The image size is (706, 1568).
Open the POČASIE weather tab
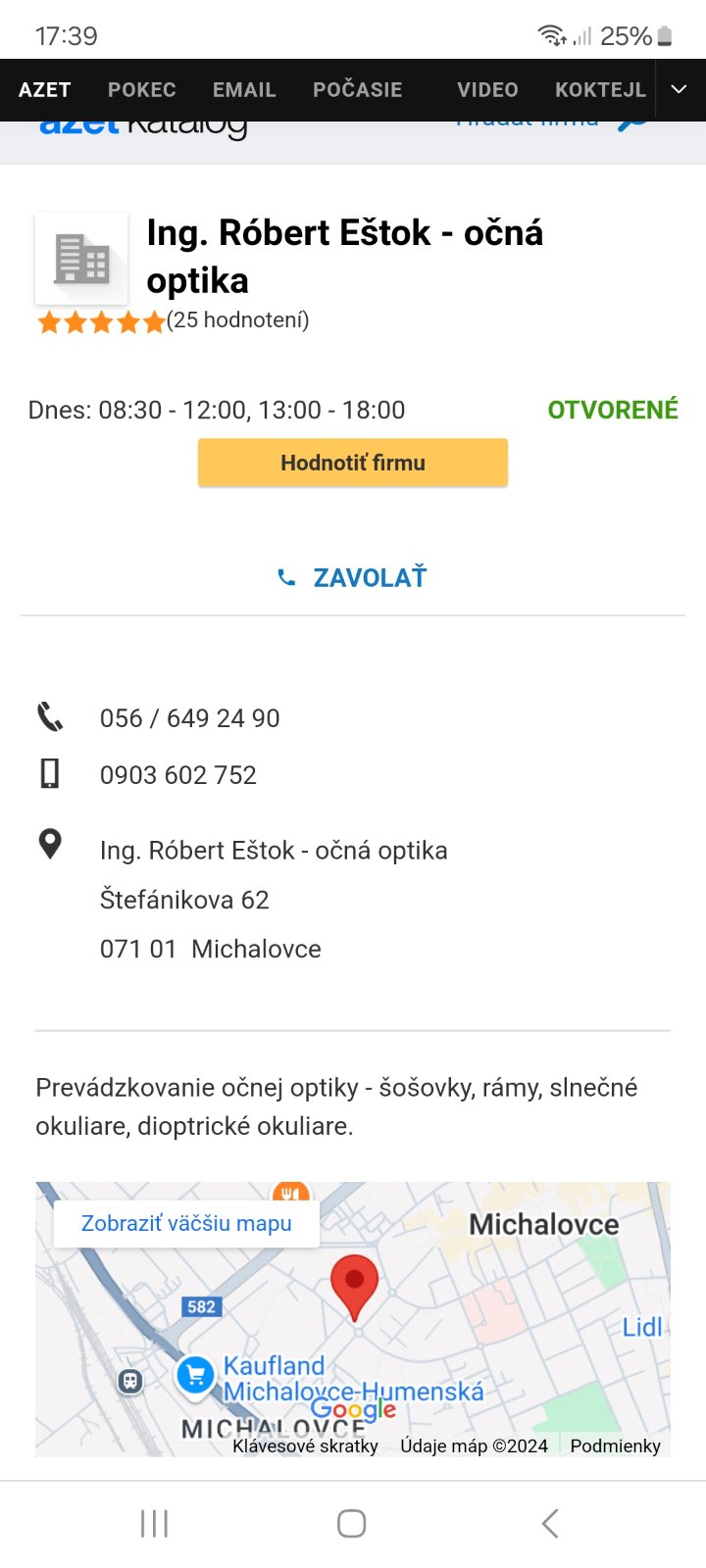click(357, 90)
